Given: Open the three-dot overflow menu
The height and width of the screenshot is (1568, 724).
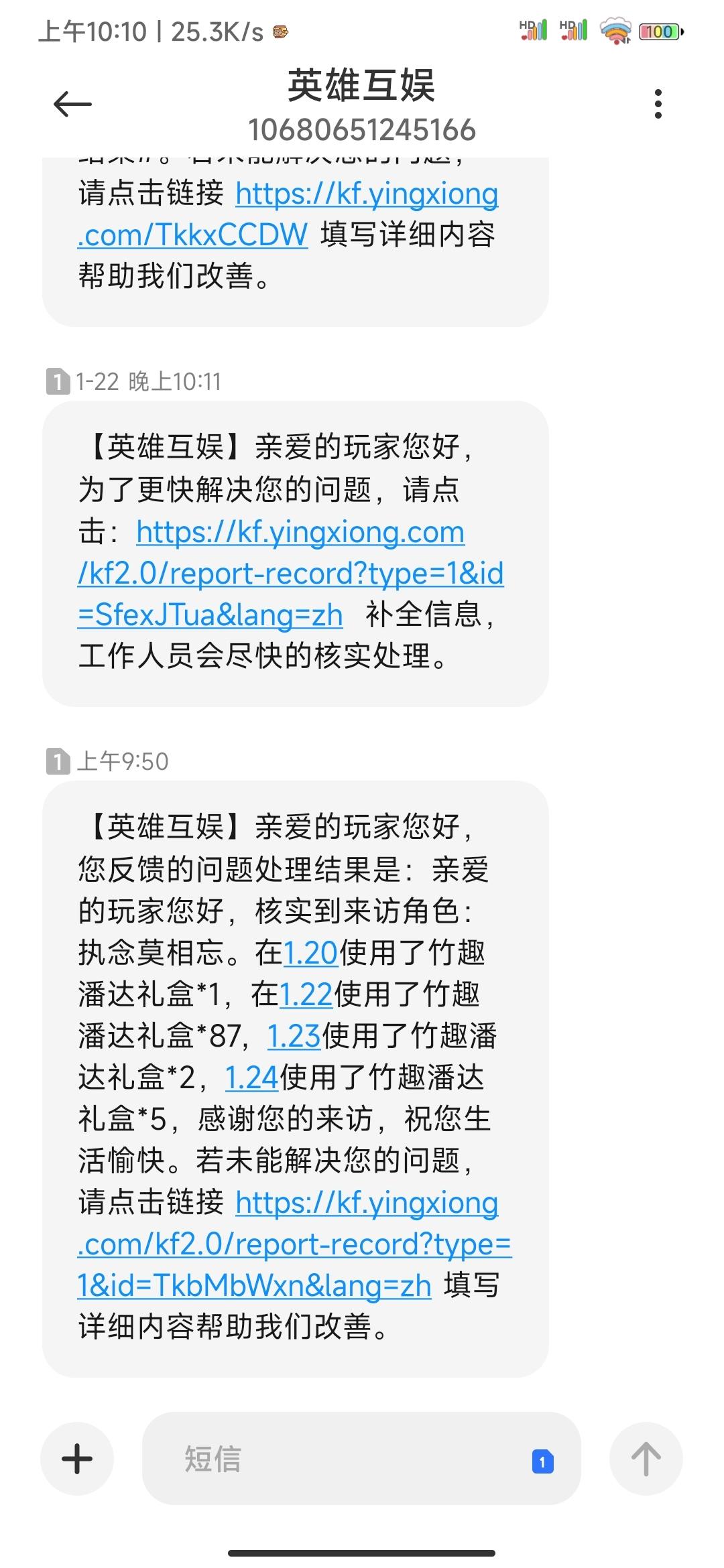Looking at the screenshot, I should 658,104.
